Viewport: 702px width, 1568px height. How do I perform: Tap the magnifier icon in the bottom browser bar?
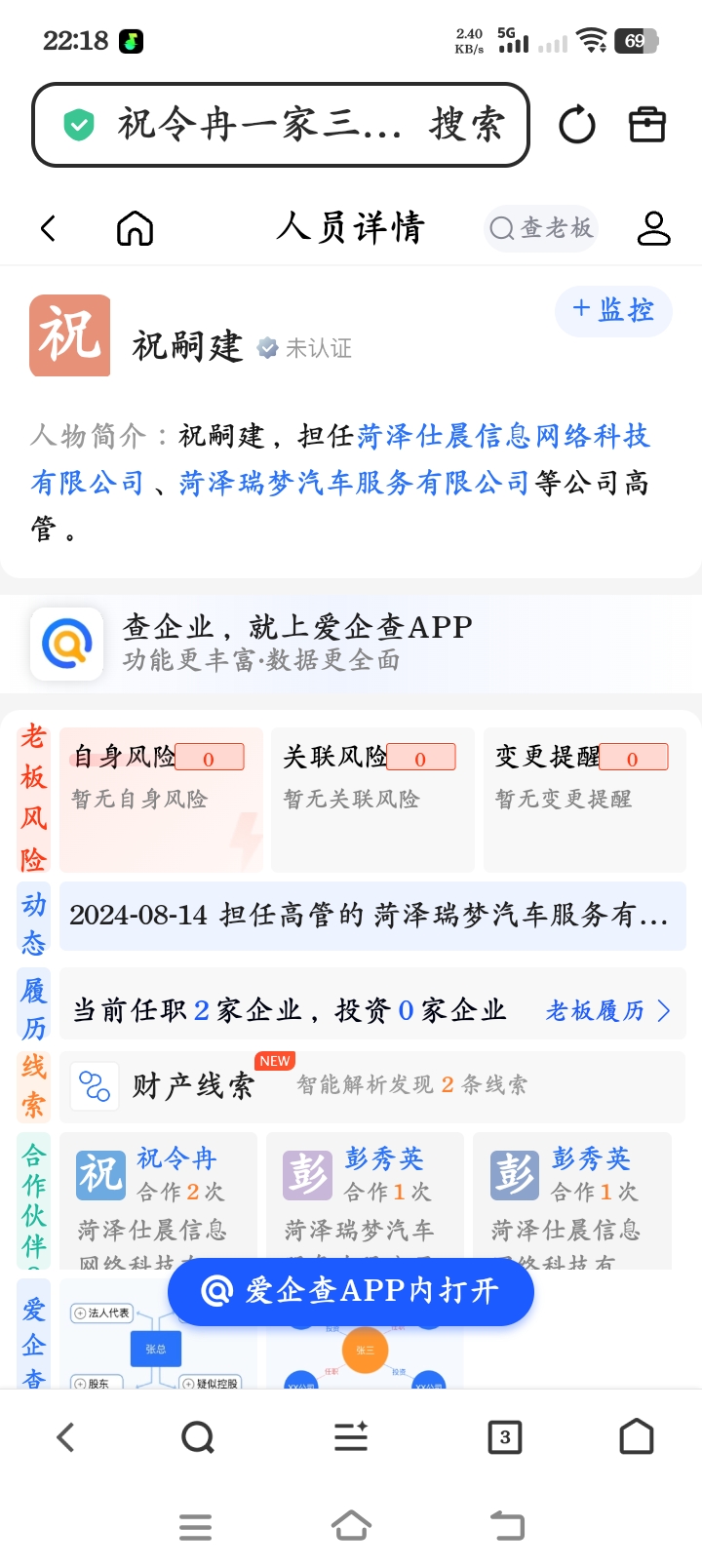[198, 1436]
